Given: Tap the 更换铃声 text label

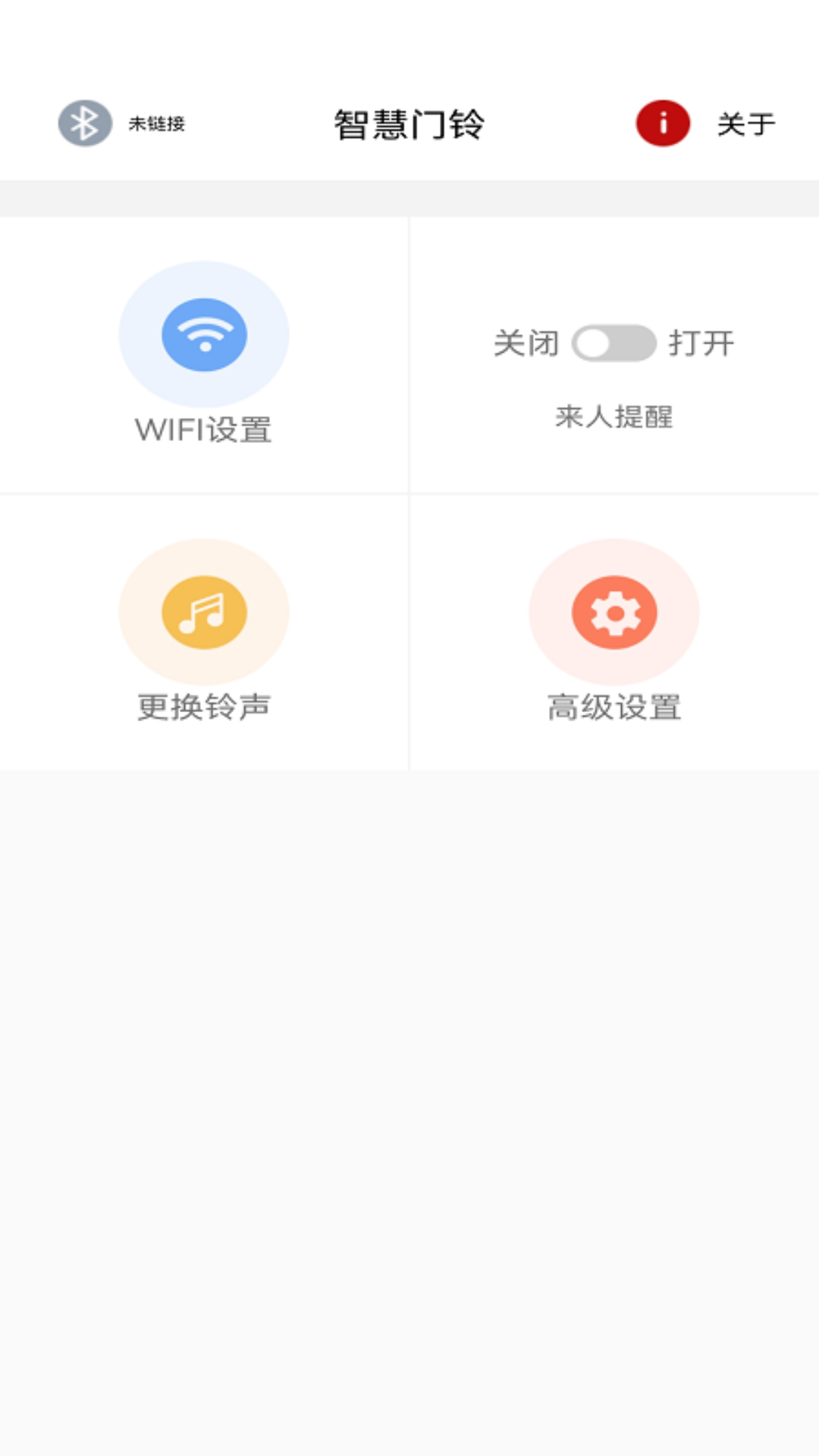Looking at the screenshot, I should 203,705.
